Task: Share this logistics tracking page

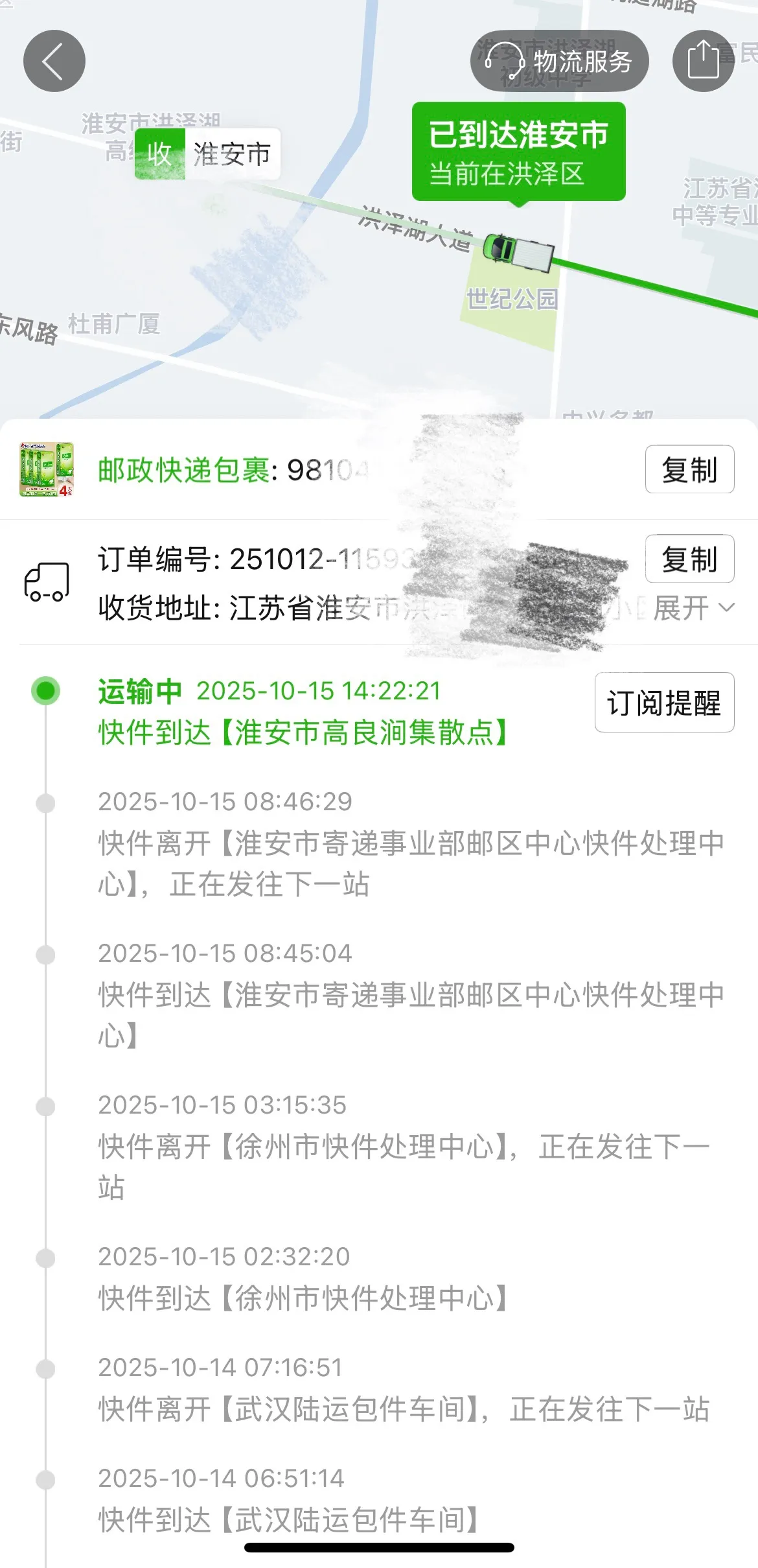Action: [703, 61]
